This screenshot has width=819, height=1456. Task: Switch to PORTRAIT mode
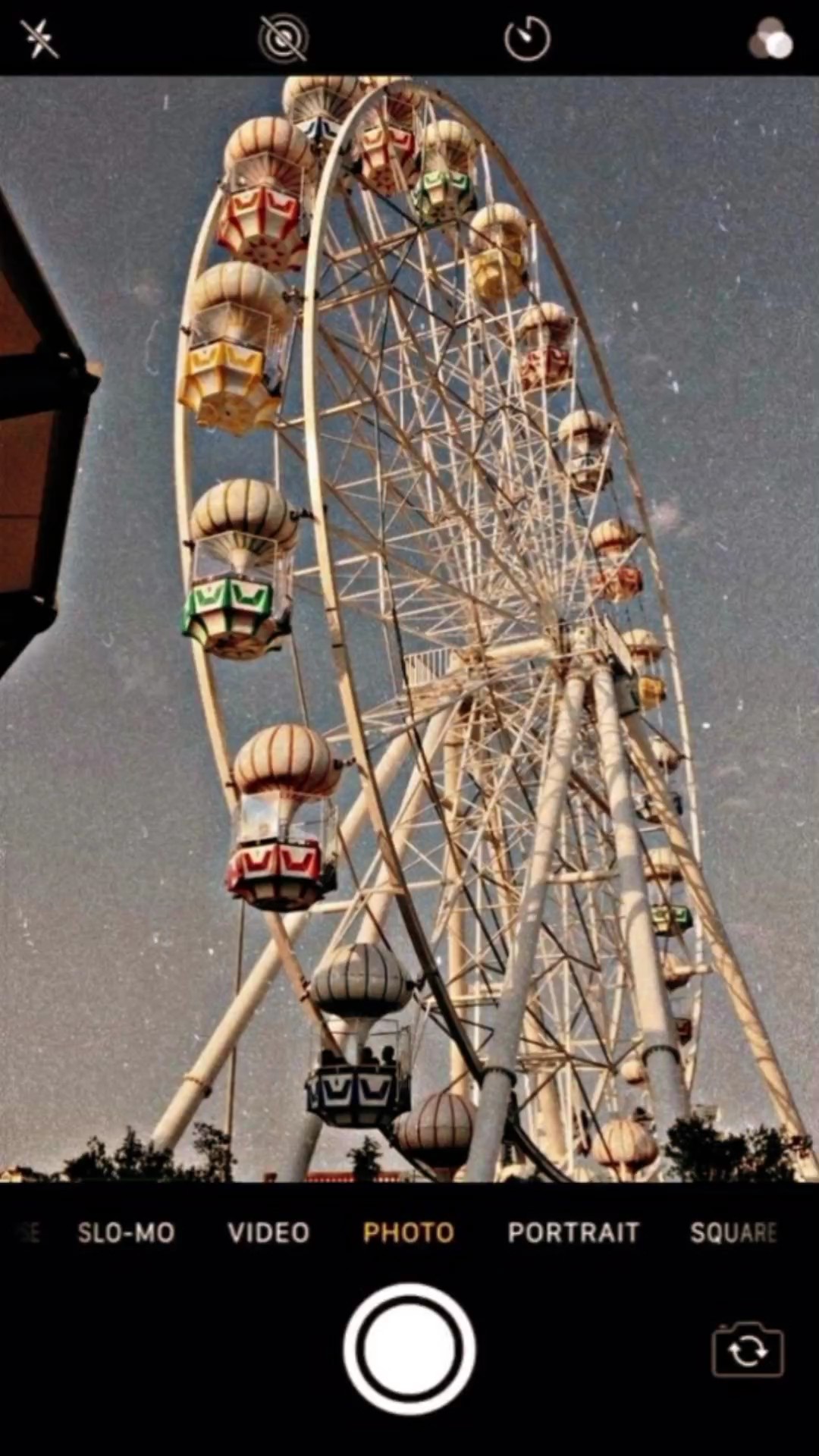pyautogui.click(x=573, y=1232)
